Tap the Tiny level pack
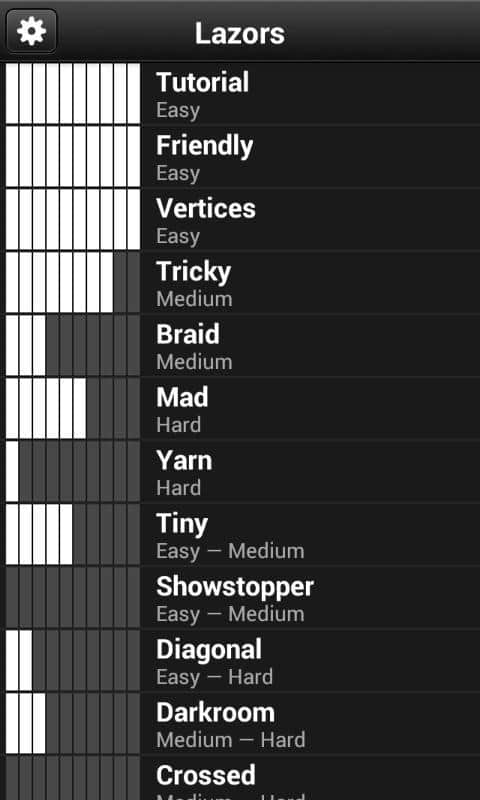Image resolution: width=480 pixels, height=800 pixels. [240, 535]
